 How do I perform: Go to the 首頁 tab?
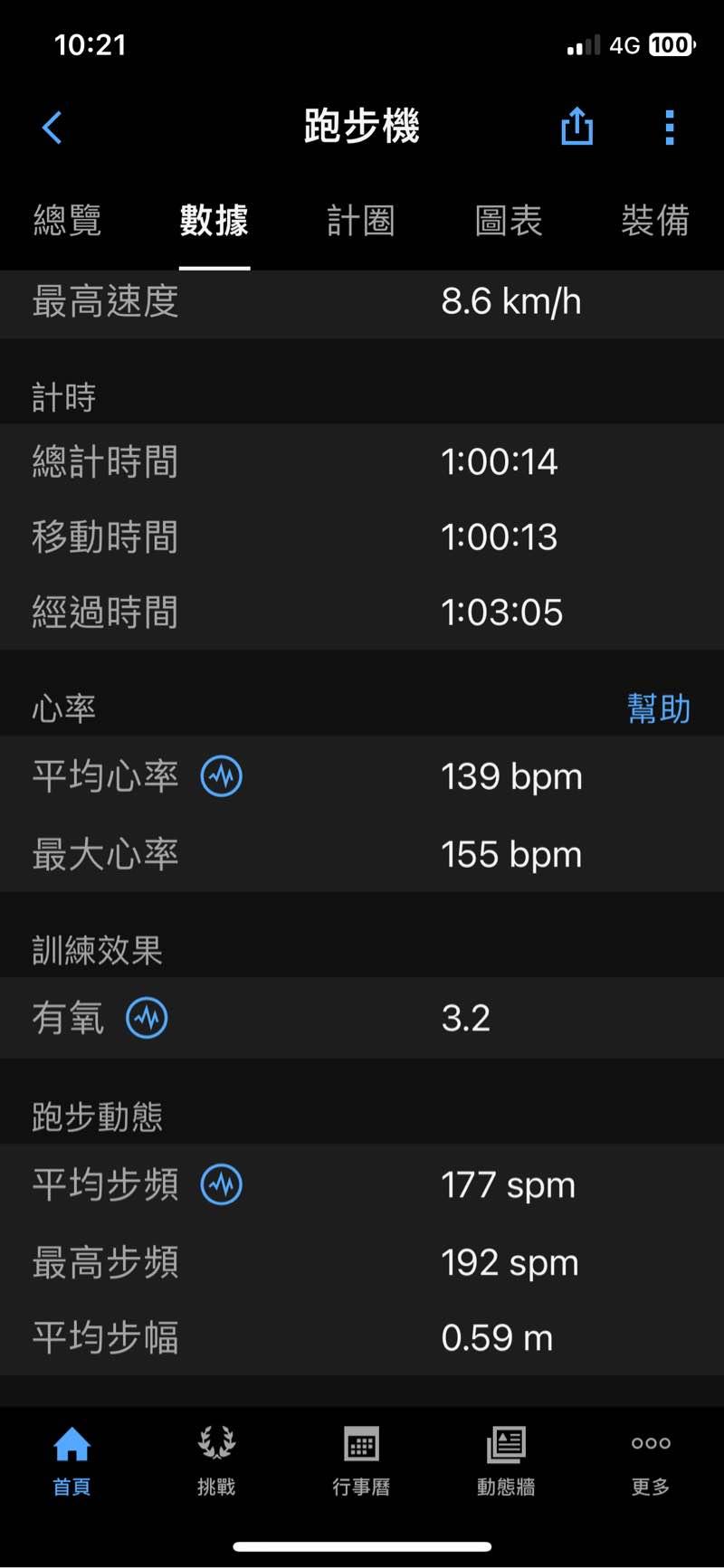pyautogui.click(x=71, y=1459)
